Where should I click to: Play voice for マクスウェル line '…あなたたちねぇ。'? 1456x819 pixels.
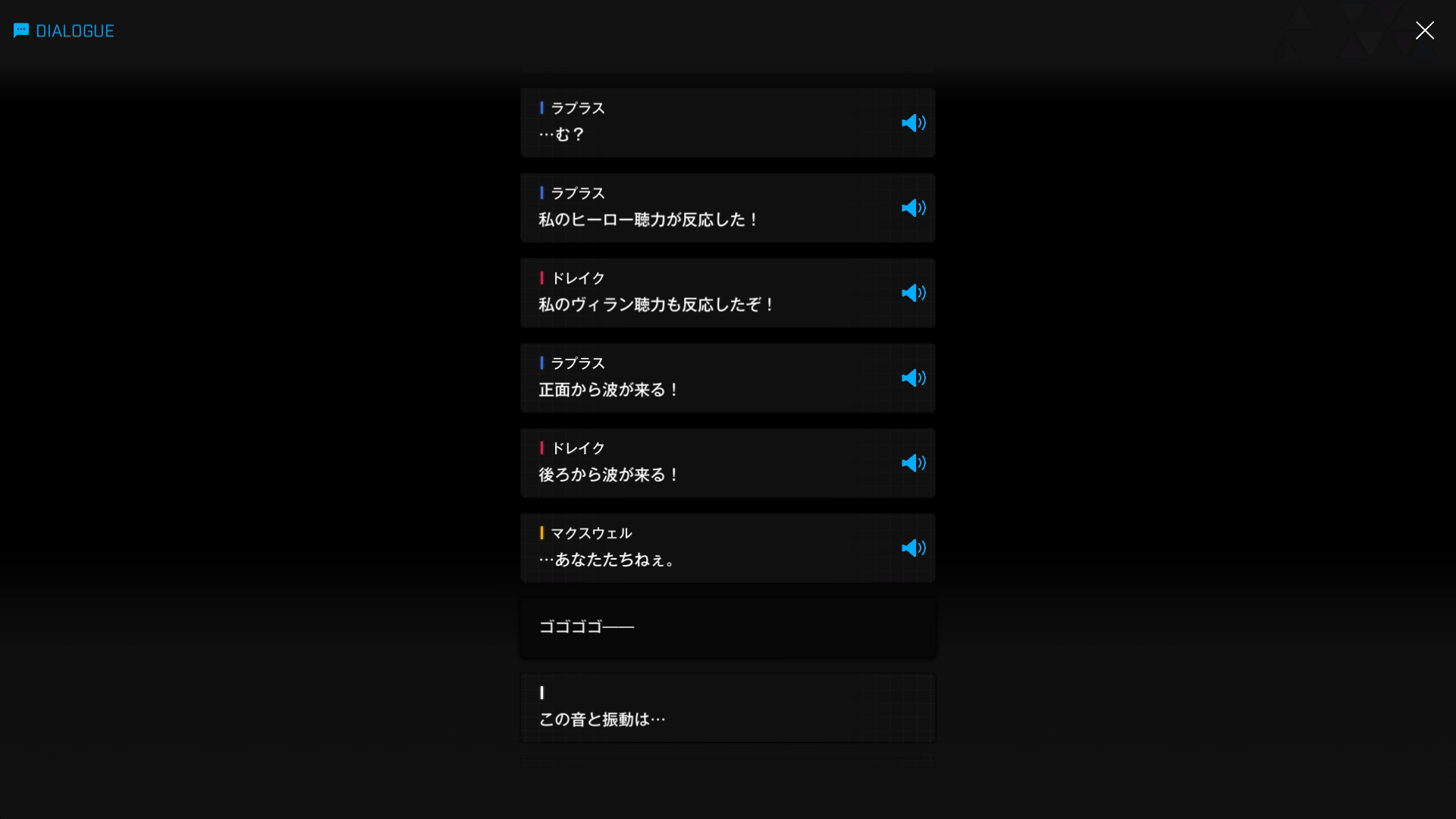coord(913,548)
